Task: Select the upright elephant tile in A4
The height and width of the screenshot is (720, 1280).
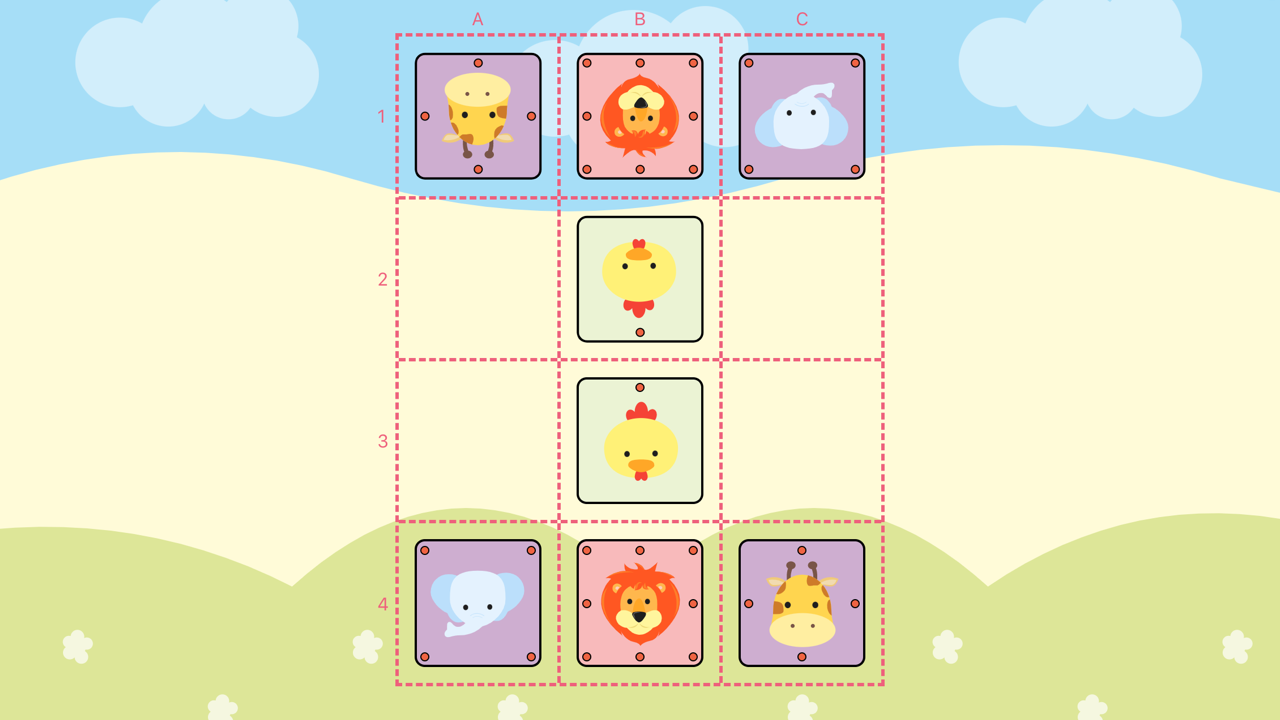Action: pos(478,603)
